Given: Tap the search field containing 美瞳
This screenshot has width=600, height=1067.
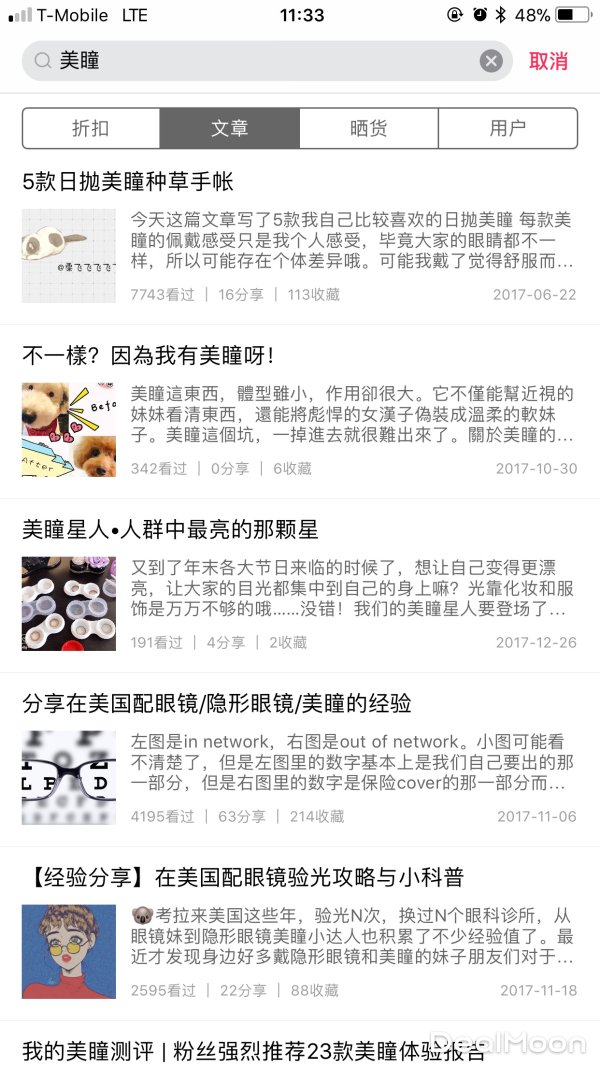Looking at the screenshot, I should (260, 61).
